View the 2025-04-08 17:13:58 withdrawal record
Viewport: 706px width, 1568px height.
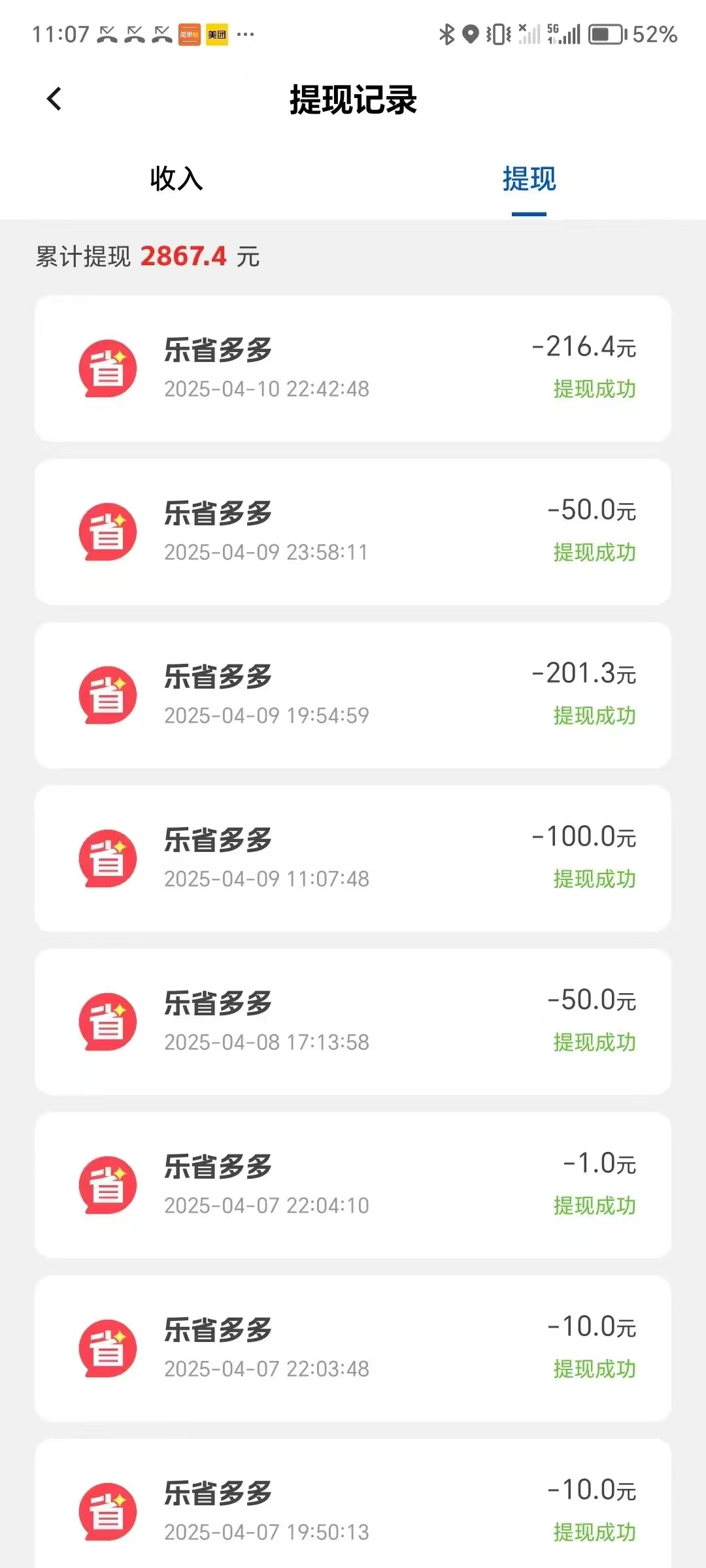point(353,1022)
